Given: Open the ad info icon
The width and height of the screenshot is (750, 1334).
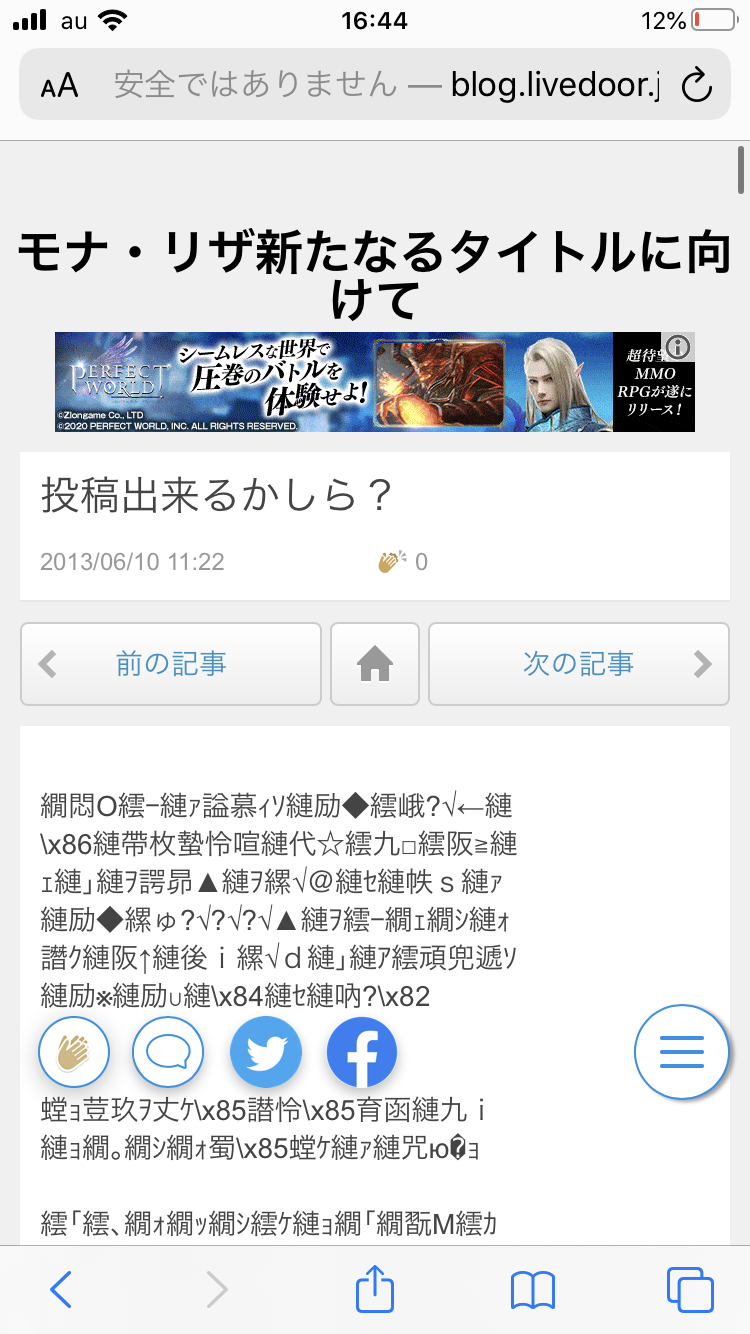Looking at the screenshot, I should coord(679,347).
